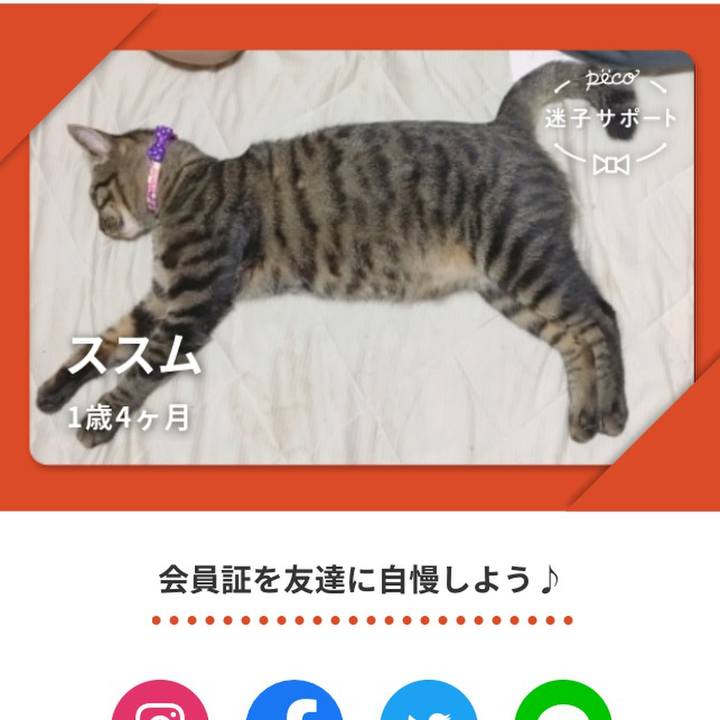Image resolution: width=720 pixels, height=720 pixels.
Task: Share membership card on Twitter
Action: (428, 705)
